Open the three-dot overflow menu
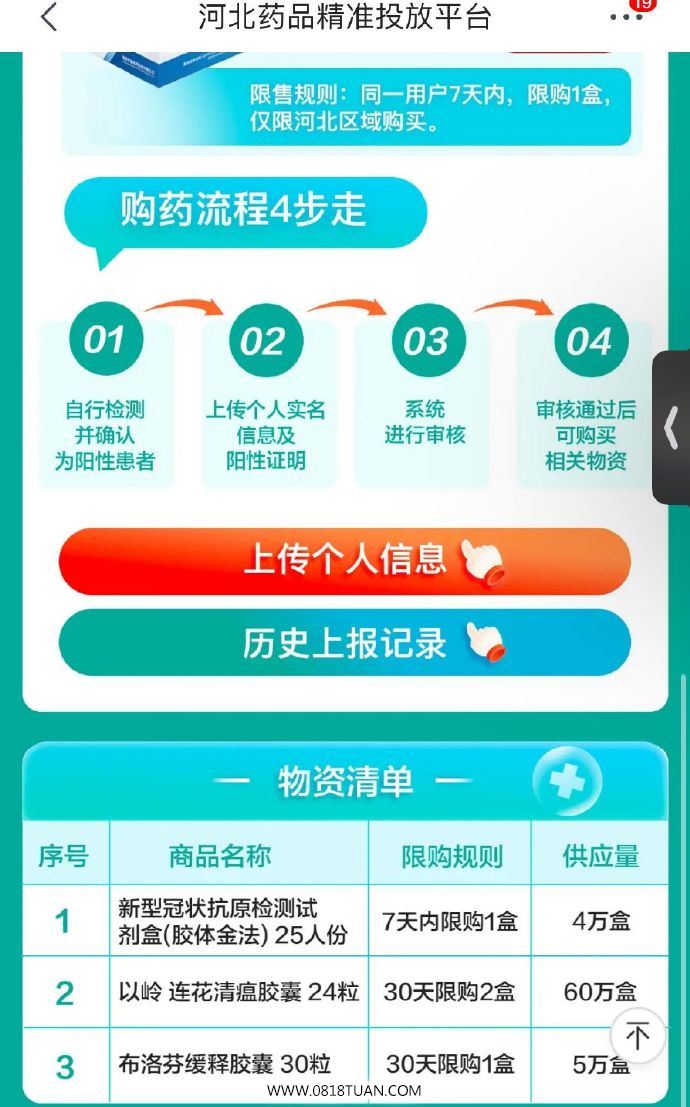The width and height of the screenshot is (690, 1107). pos(626,18)
